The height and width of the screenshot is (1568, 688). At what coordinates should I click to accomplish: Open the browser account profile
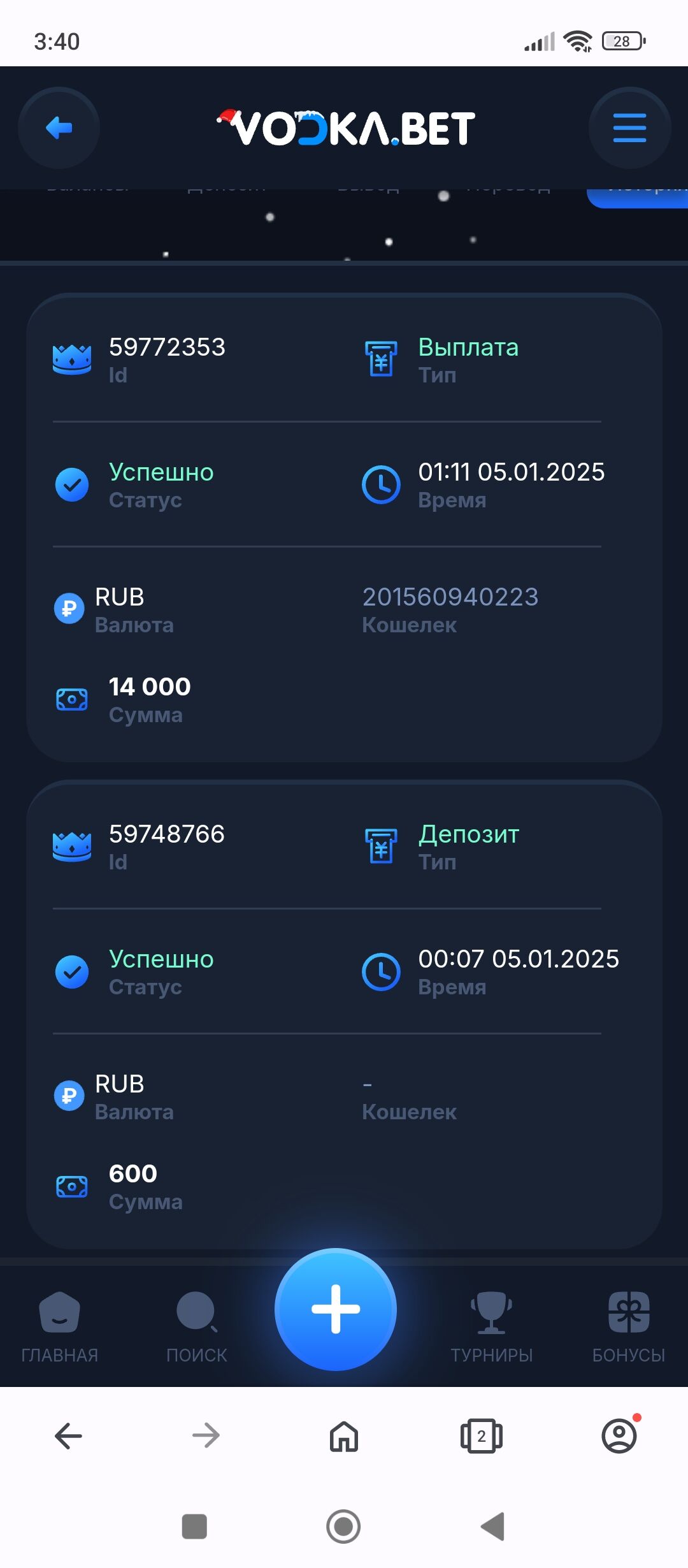[x=619, y=1436]
